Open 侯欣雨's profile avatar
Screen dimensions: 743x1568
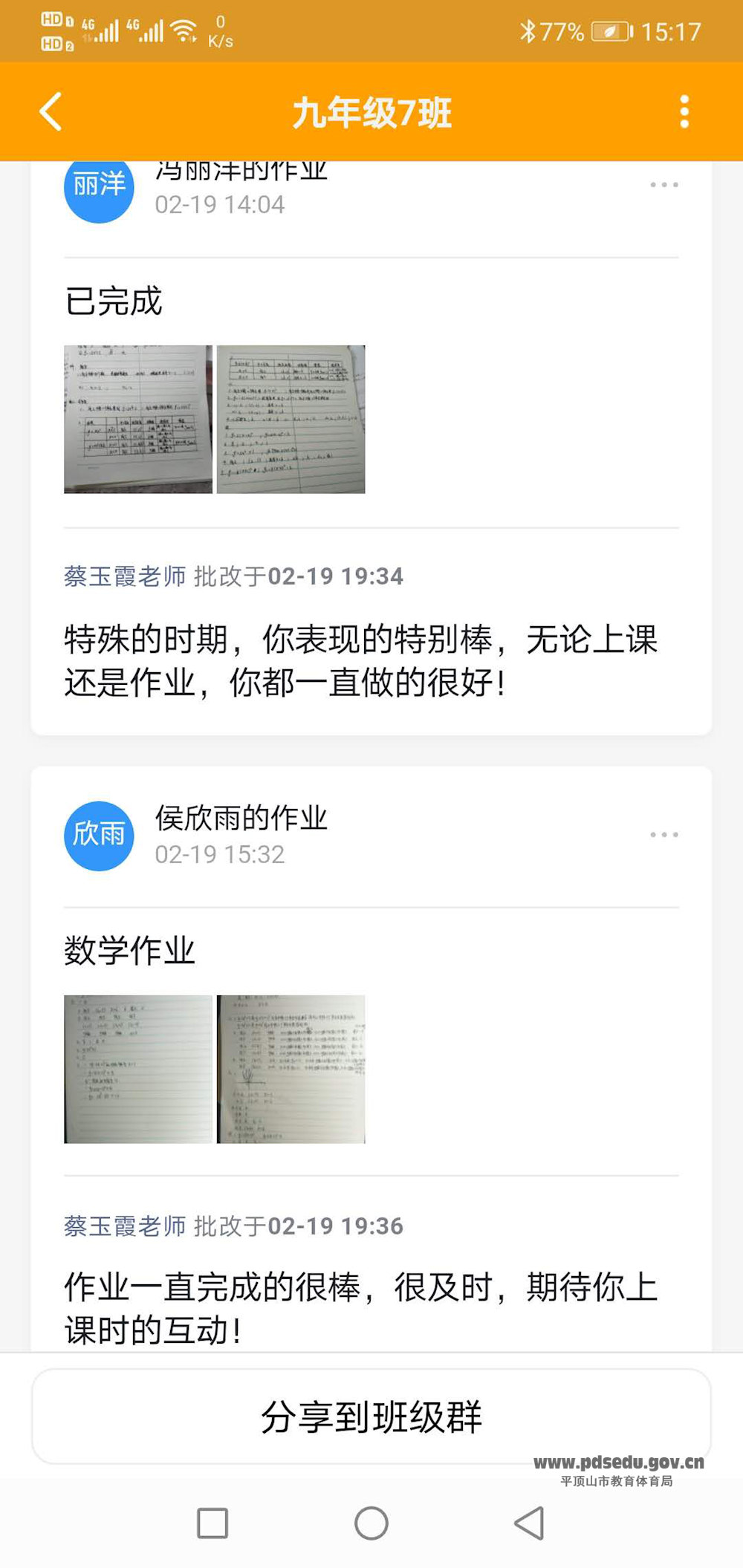[99, 836]
